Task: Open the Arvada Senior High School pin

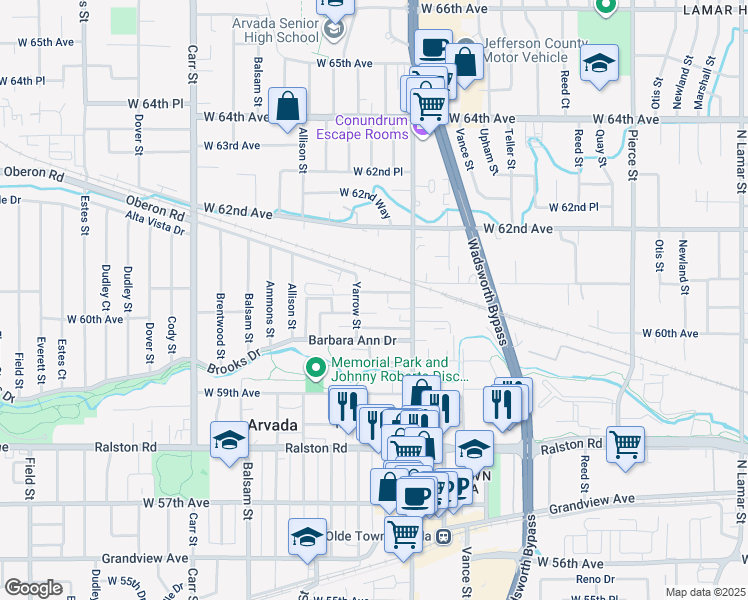Action: coord(333,27)
